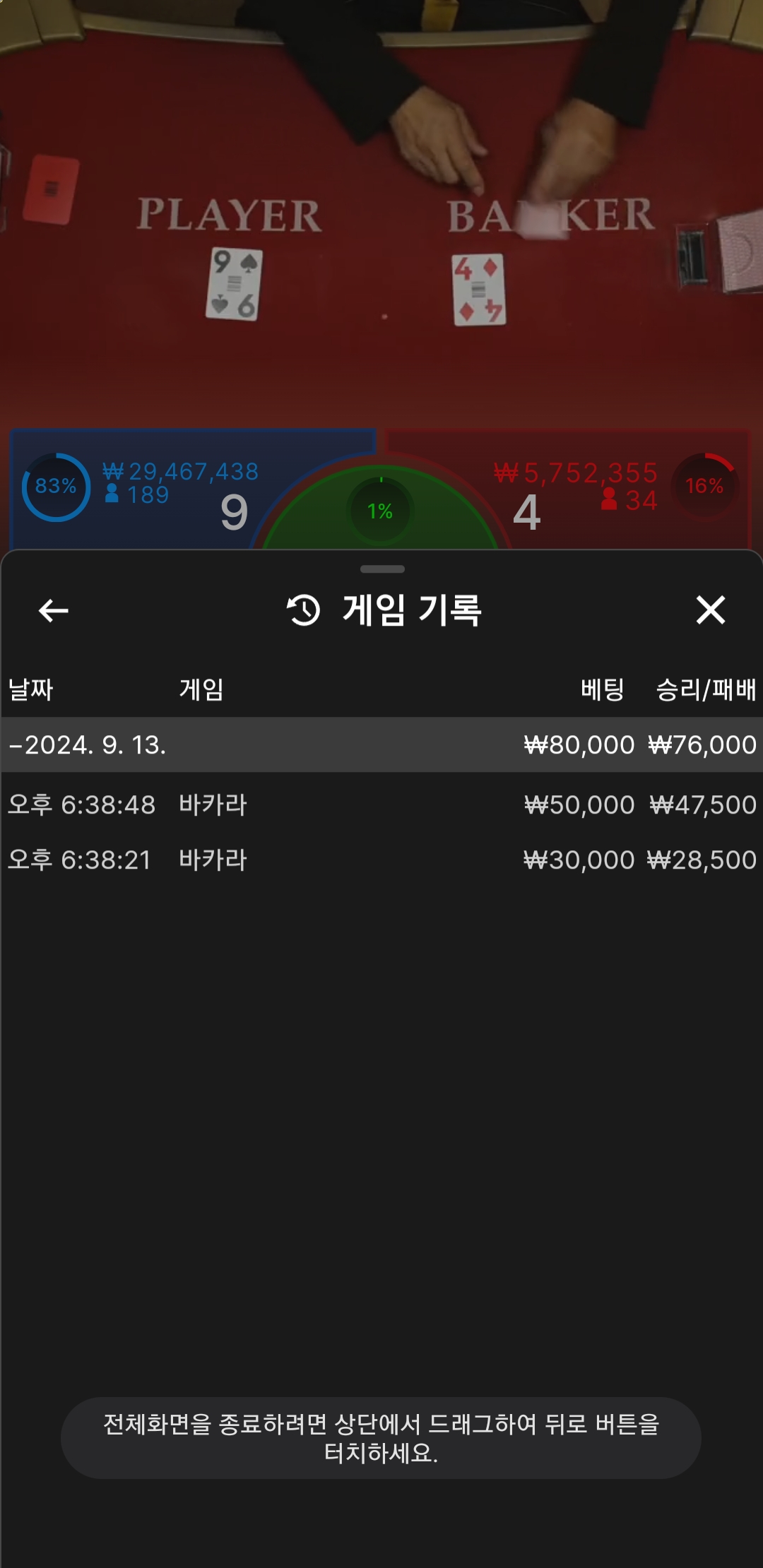Open the 6:38:21 baccarat round record

coord(381,860)
